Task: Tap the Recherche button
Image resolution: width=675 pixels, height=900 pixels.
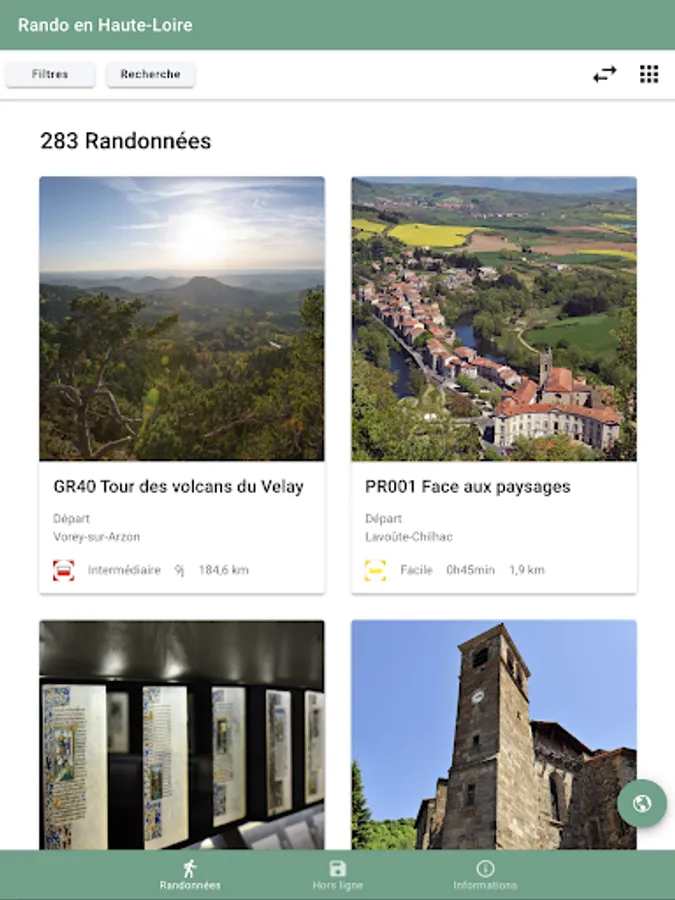Action: coord(151,75)
